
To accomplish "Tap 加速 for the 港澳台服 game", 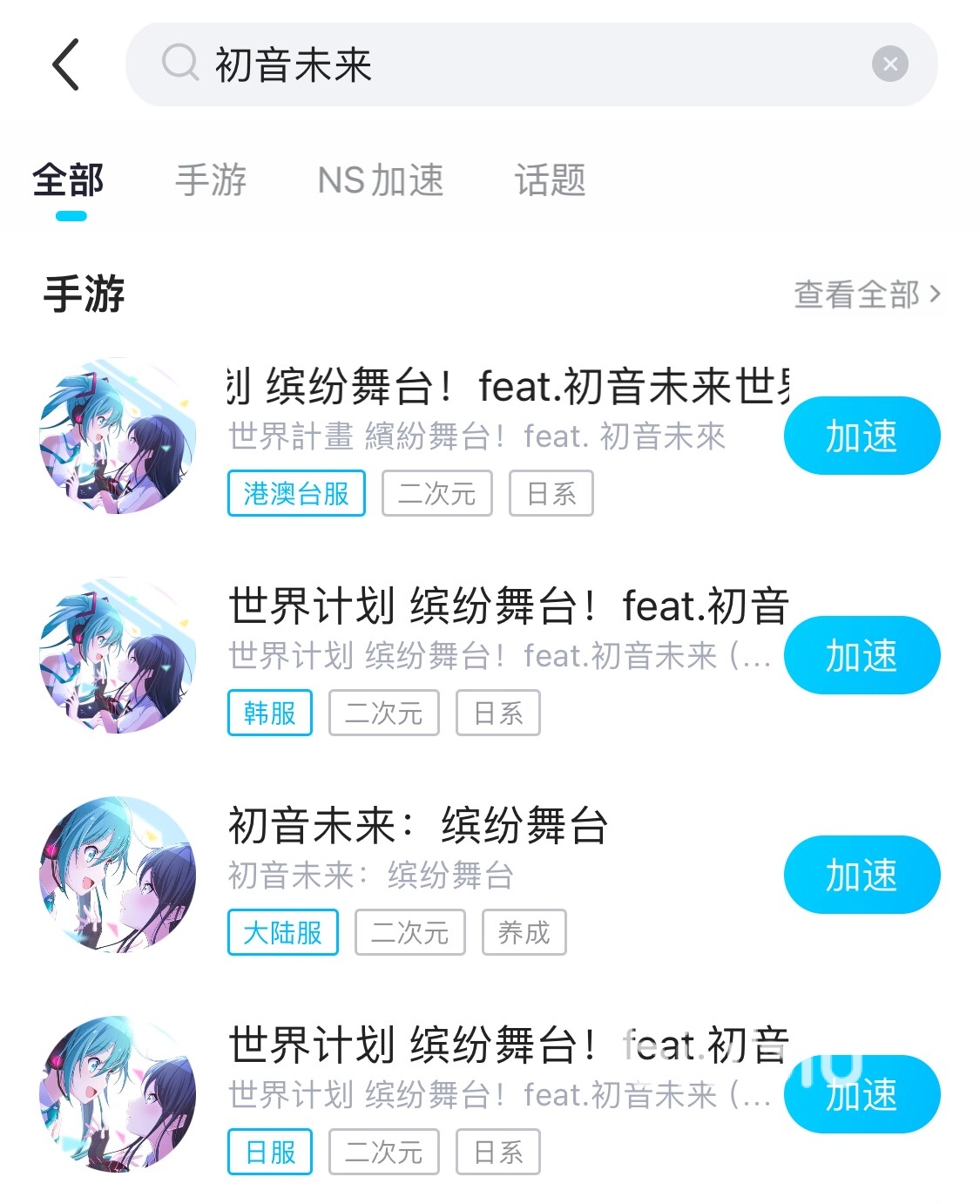I will click(862, 436).
